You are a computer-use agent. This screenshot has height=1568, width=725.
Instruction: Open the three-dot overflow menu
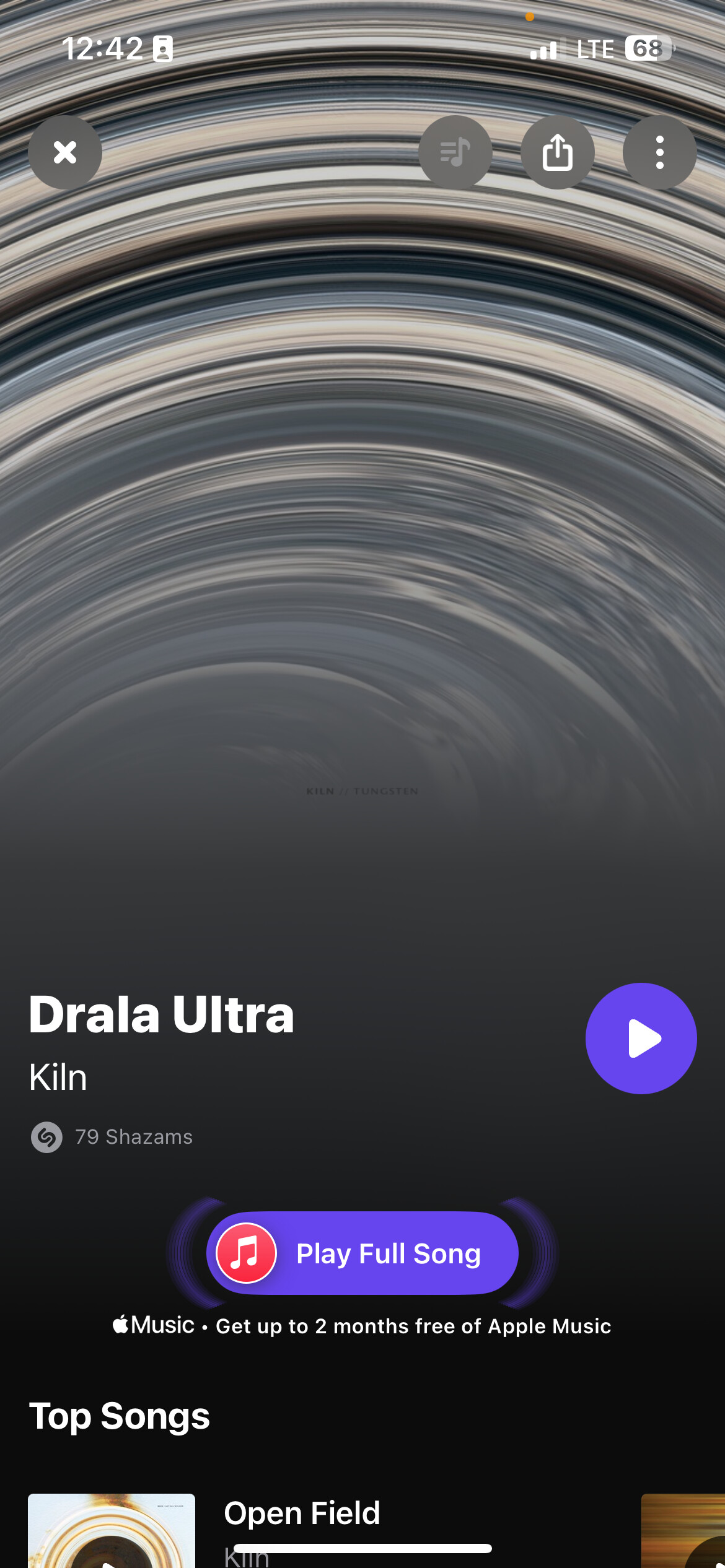point(659,152)
